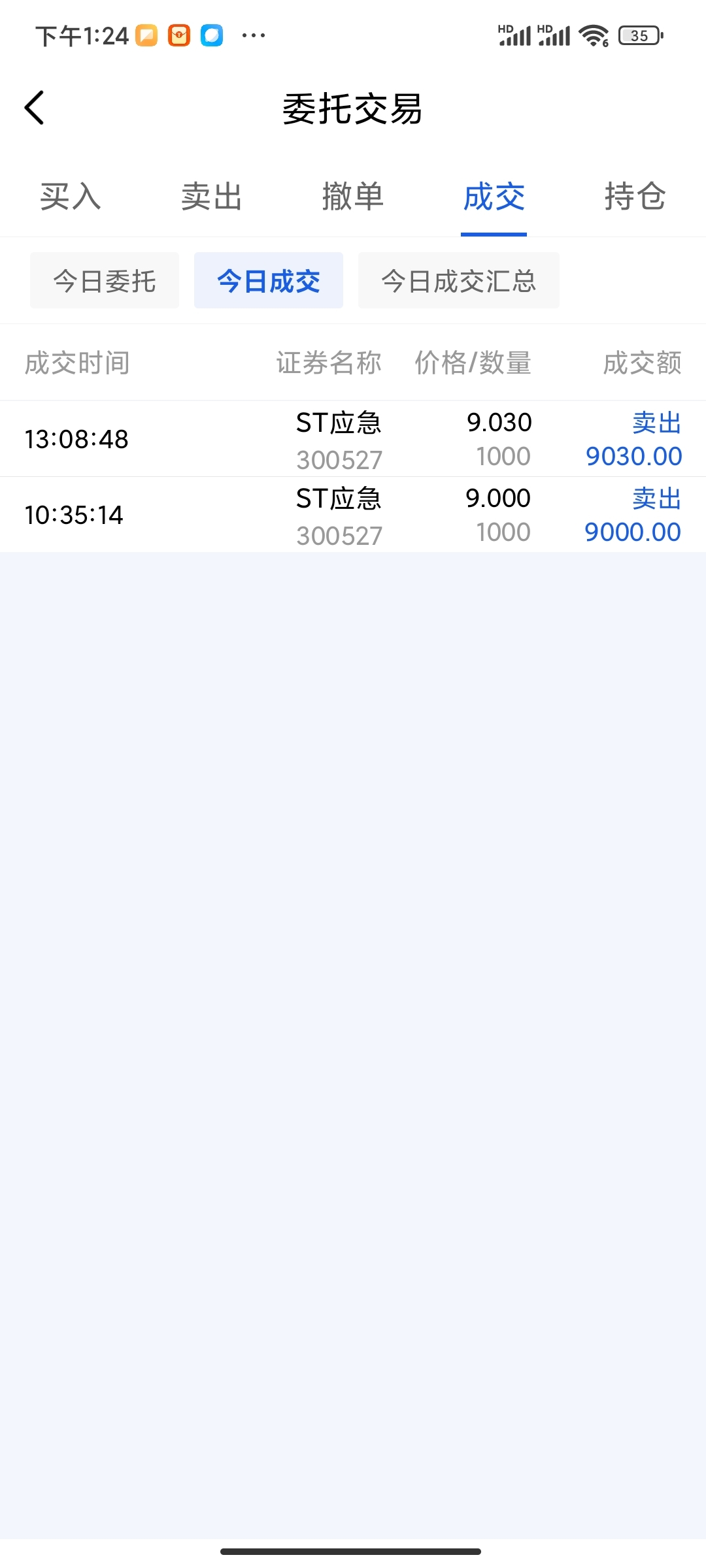Switch to the 卖出 tab

coord(212,197)
